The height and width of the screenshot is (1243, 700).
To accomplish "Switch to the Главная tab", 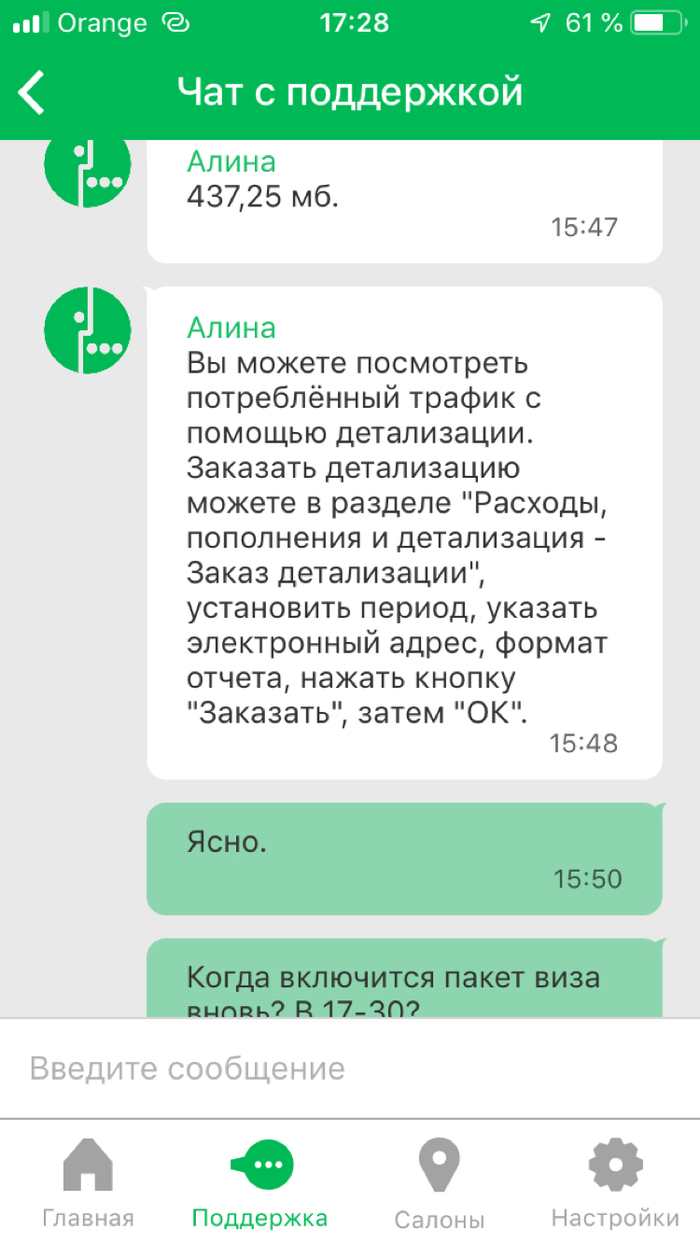I will click(88, 1185).
